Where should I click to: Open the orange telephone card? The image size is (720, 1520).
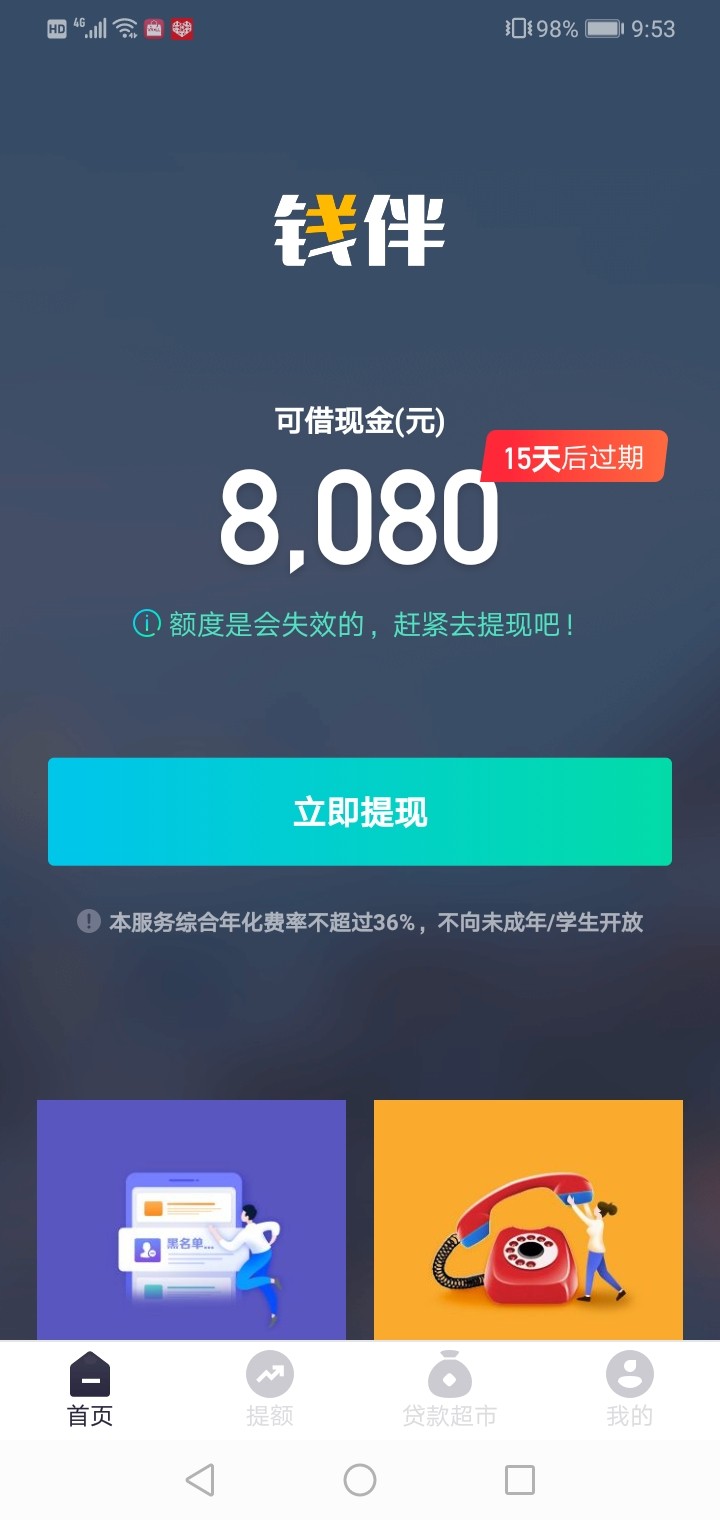(528, 1220)
